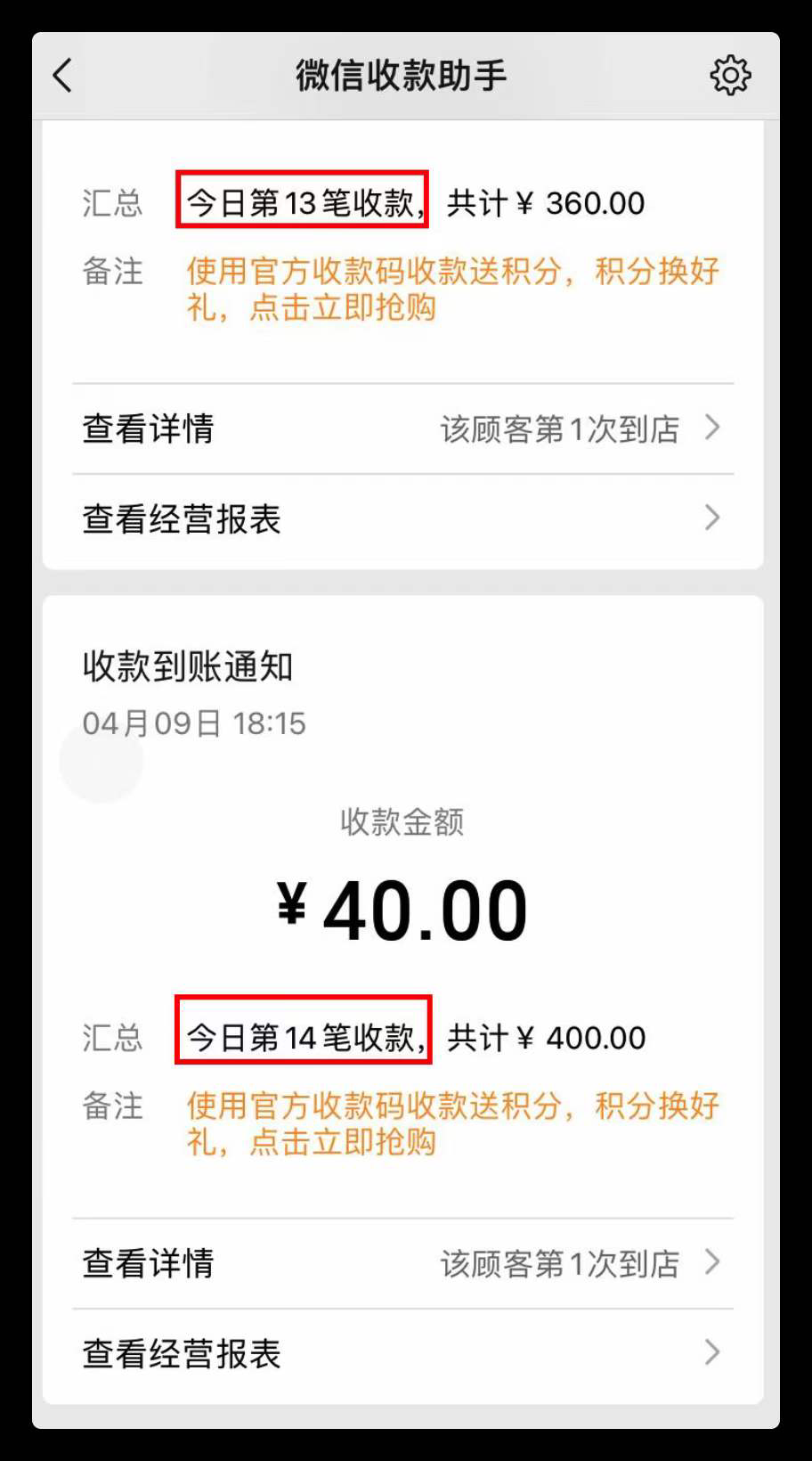The height and width of the screenshot is (1461, 812).
Task: Open 查看详情 in the ¥360.00 total card
Action: pos(402,429)
